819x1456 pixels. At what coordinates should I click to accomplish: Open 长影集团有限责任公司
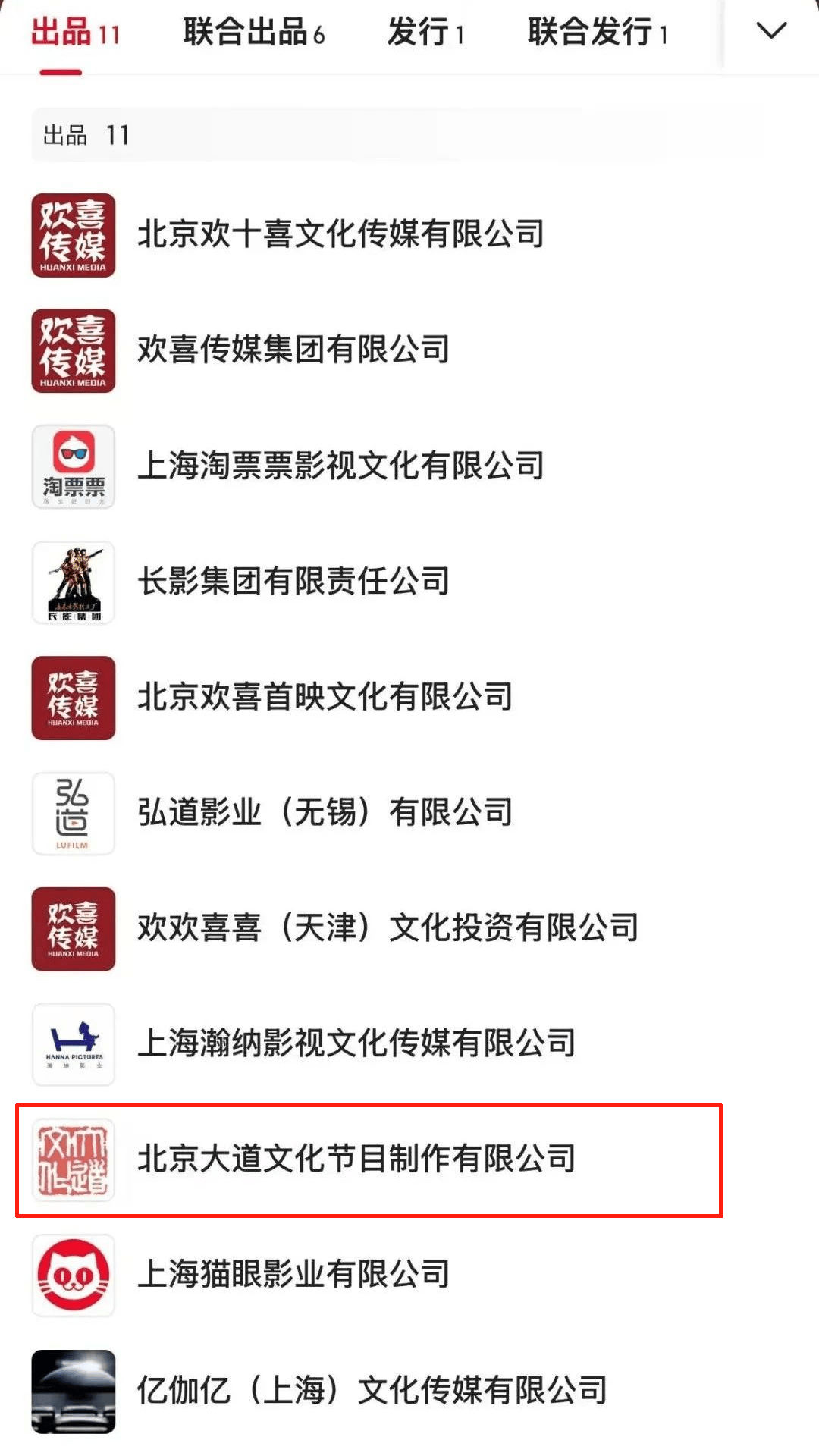293,582
